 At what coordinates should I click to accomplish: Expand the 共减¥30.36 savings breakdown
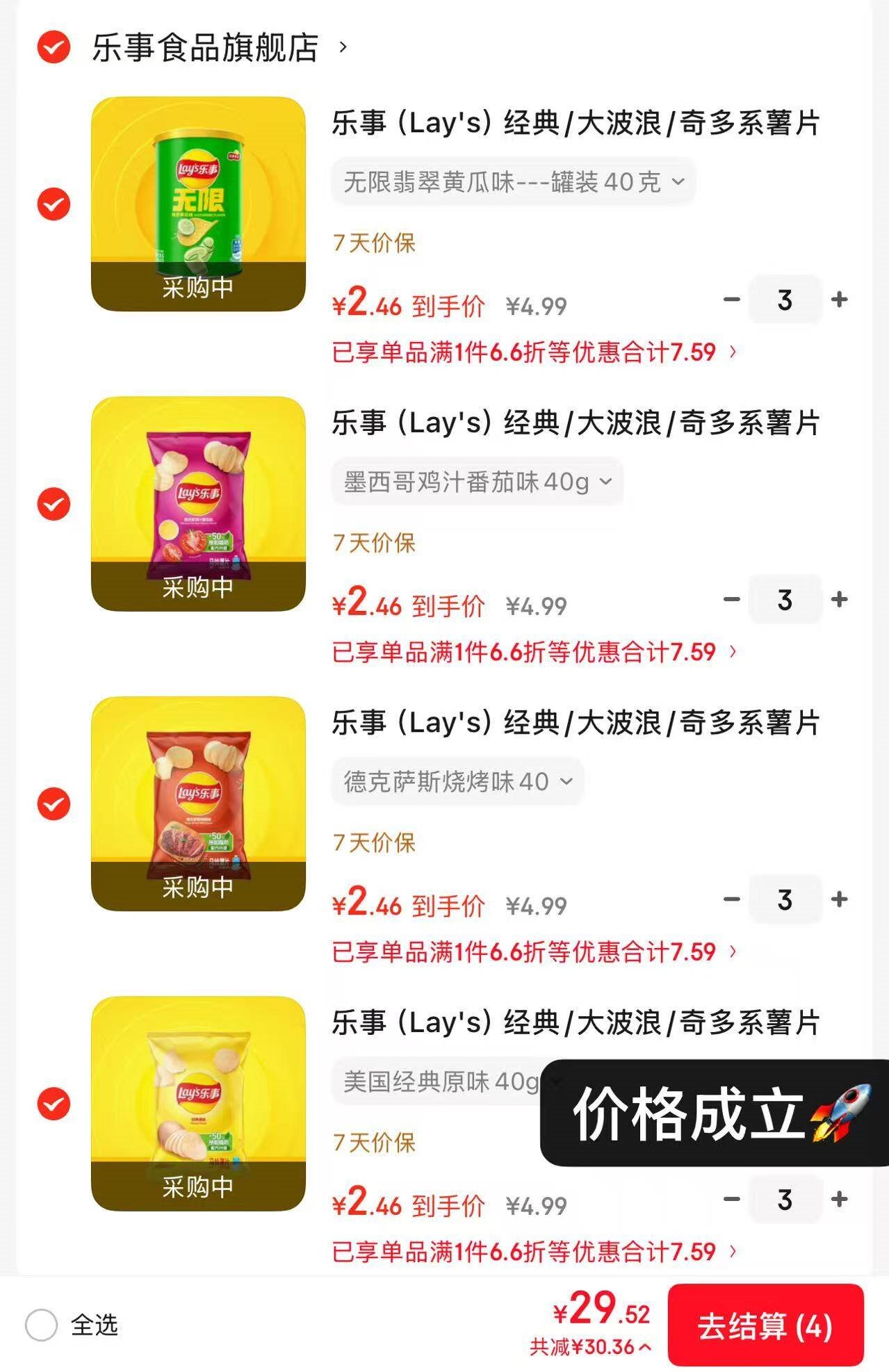coord(591,1348)
